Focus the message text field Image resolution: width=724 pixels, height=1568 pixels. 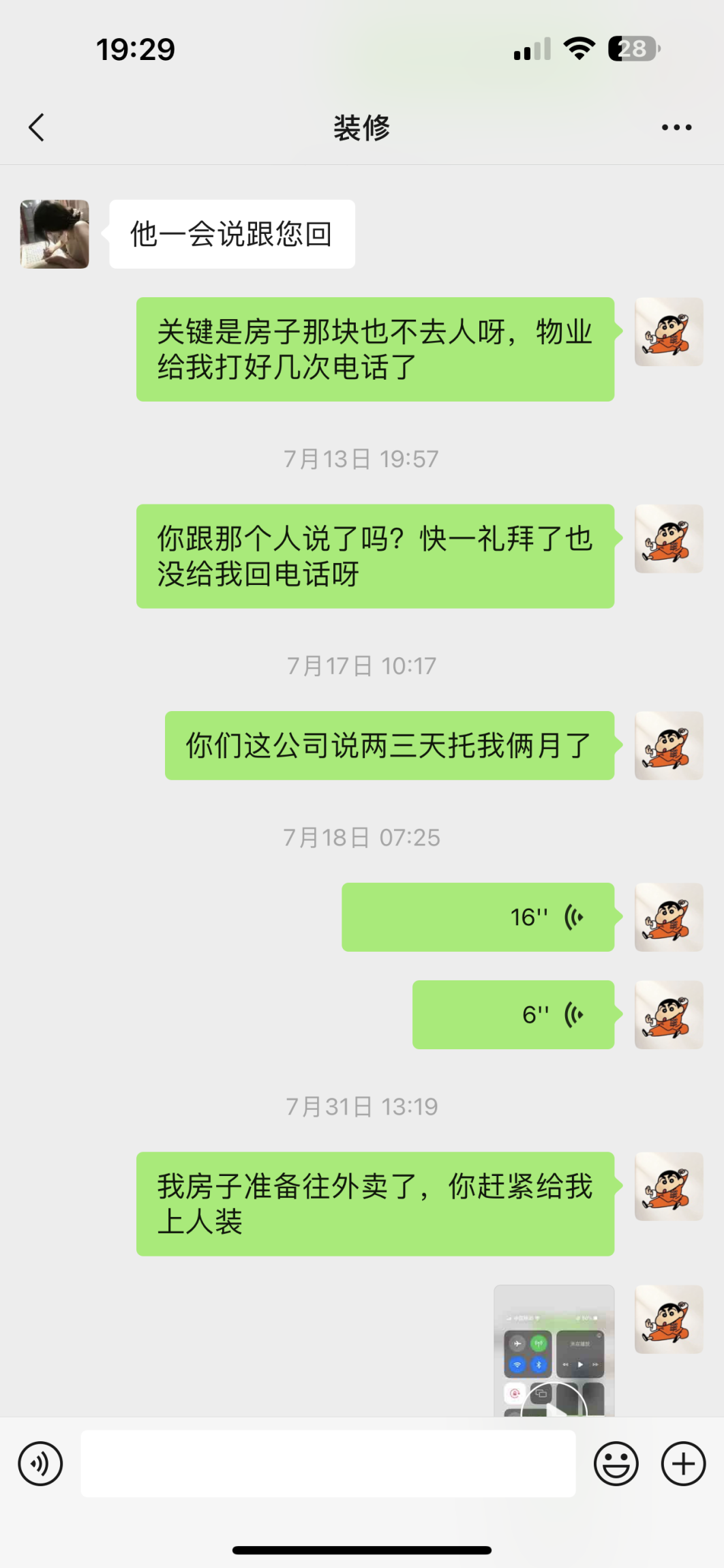(328, 1464)
